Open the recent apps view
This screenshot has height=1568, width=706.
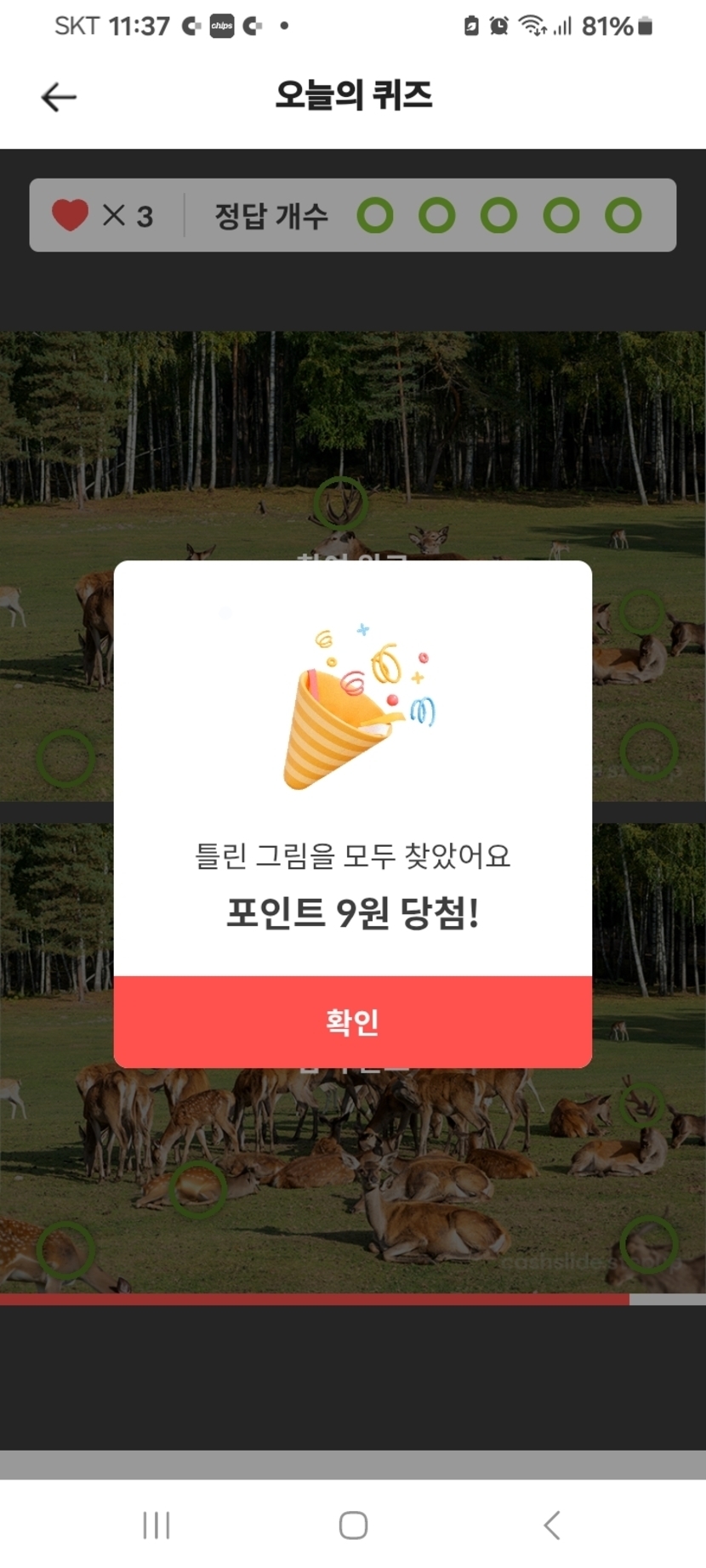click(x=157, y=1525)
